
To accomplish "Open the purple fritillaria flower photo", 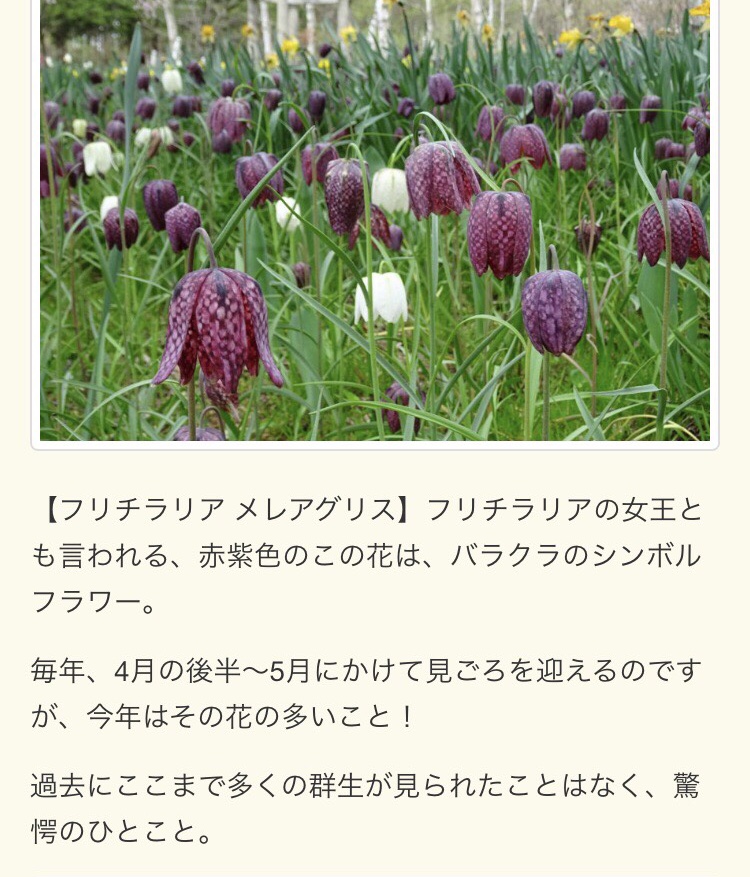I will click(375, 220).
